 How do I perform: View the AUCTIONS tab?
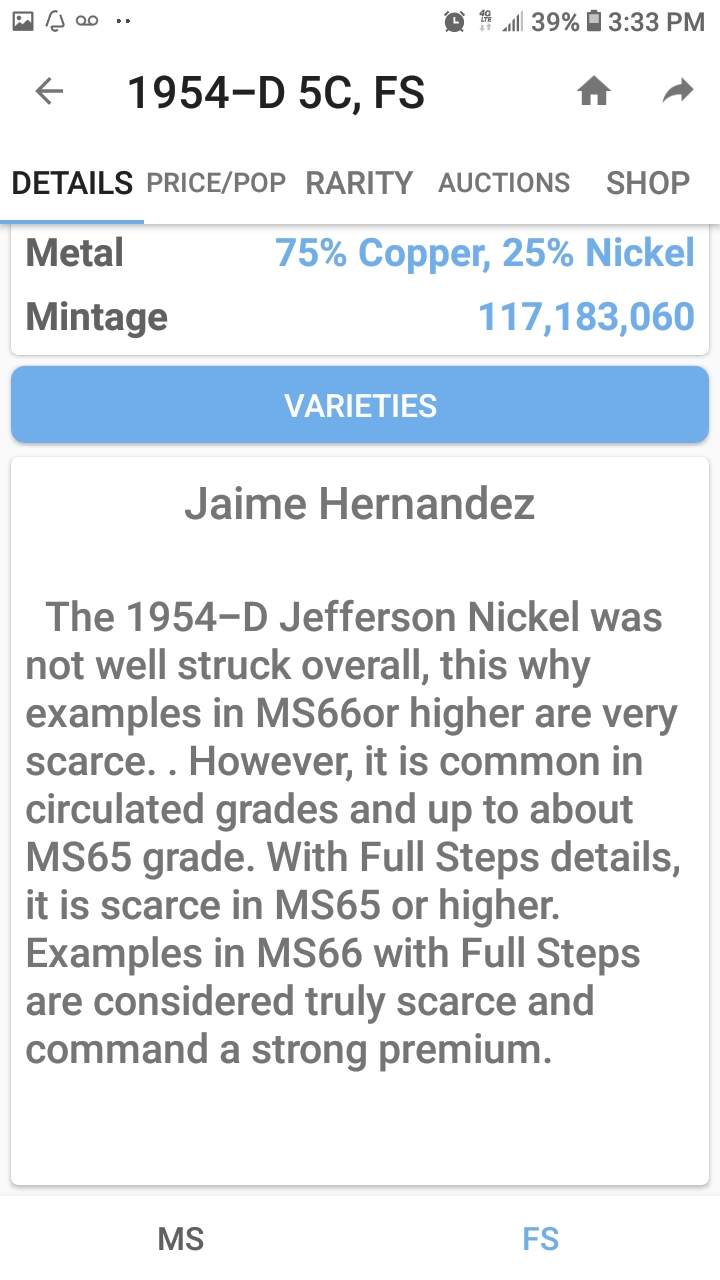click(x=504, y=182)
